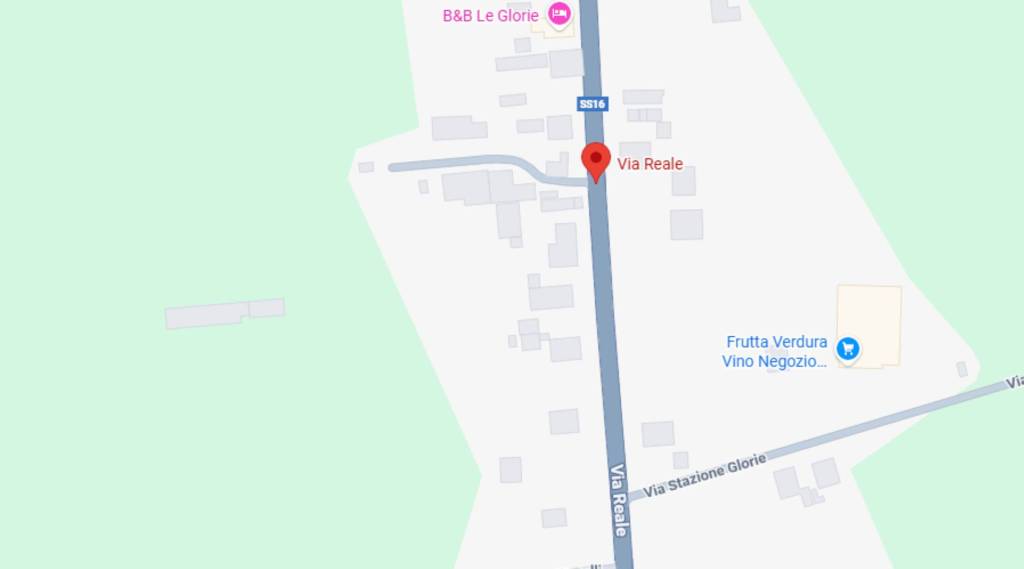Tap the red Via Reale location pin
The height and width of the screenshot is (569, 1024).
tap(596, 160)
